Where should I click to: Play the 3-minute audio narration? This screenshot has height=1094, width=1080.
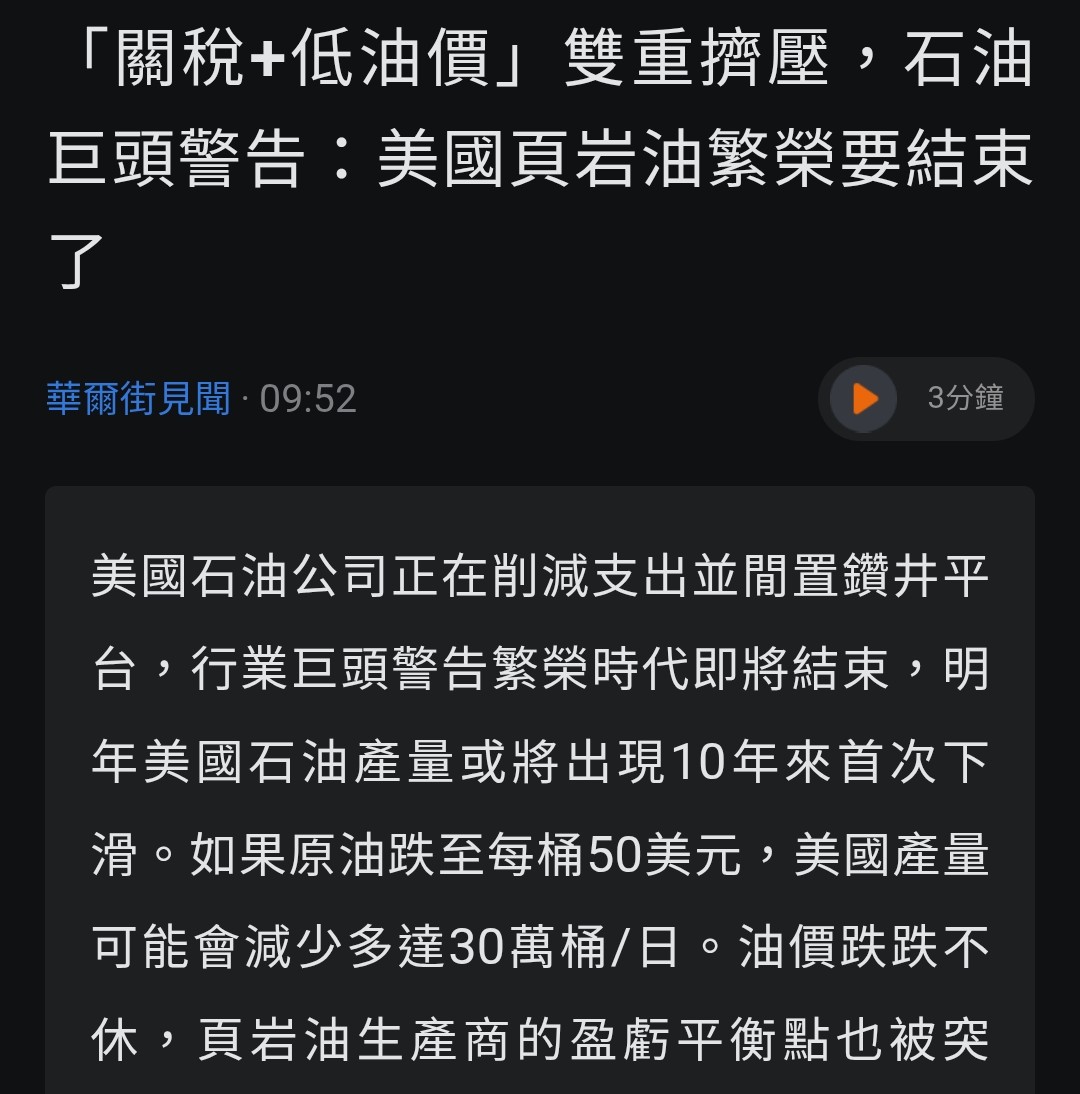(864, 399)
